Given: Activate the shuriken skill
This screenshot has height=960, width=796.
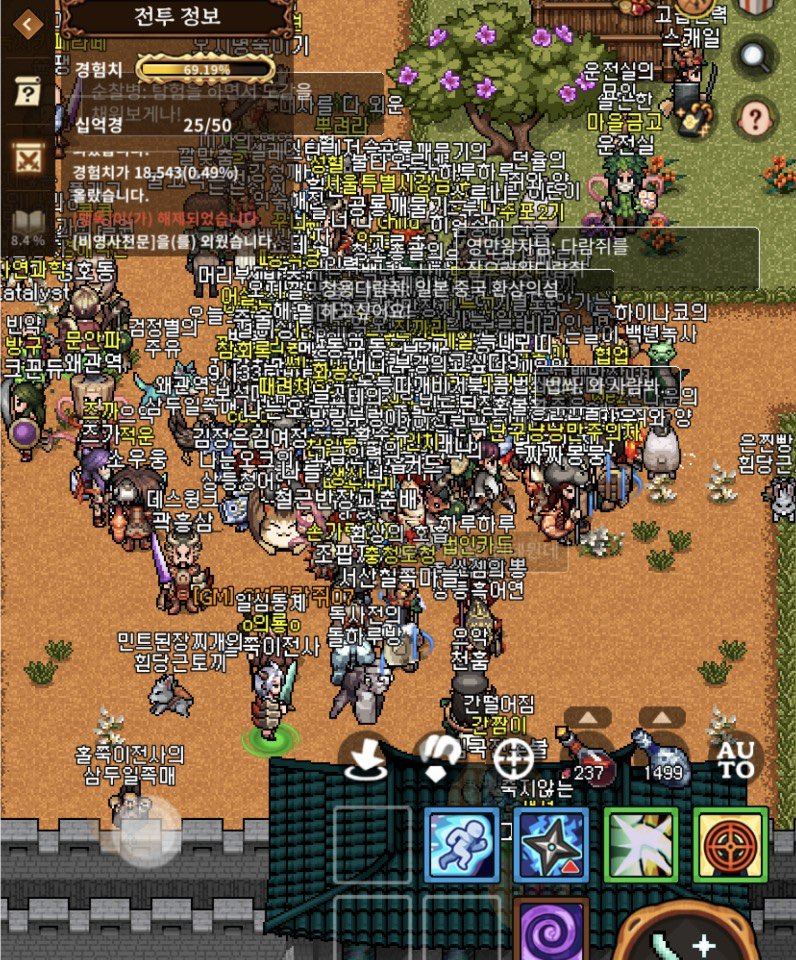Looking at the screenshot, I should point(551,845).
